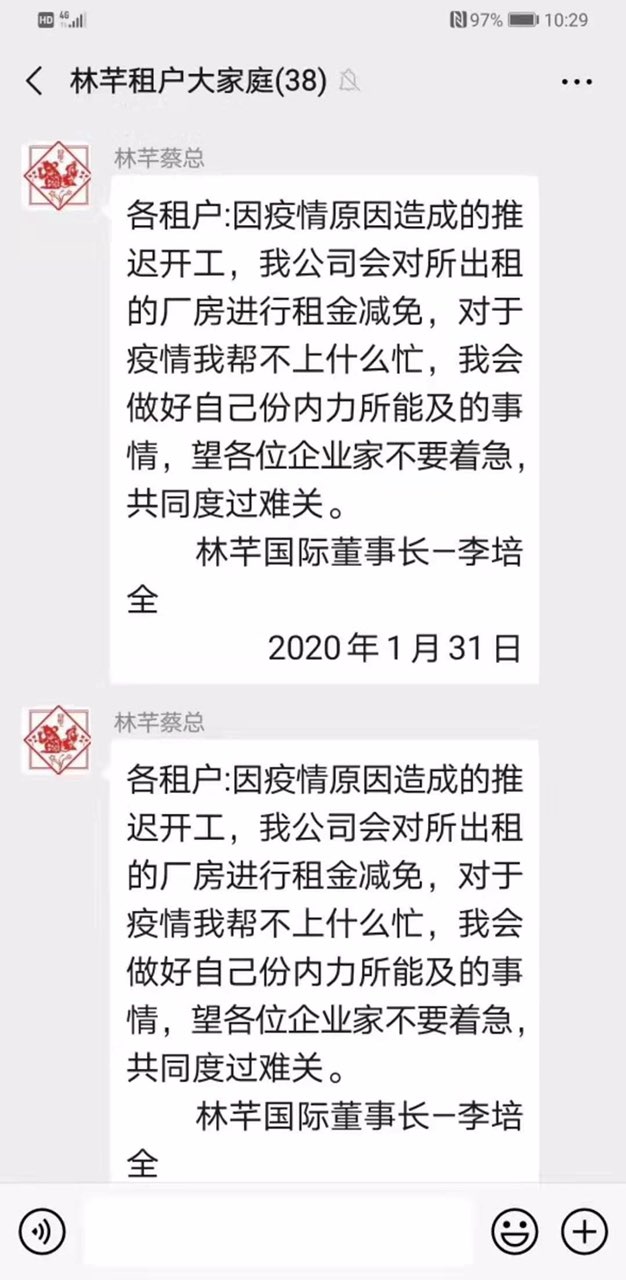626x1280 pixels.
Task: Open the emoji picker
Action: point(514,1232)
